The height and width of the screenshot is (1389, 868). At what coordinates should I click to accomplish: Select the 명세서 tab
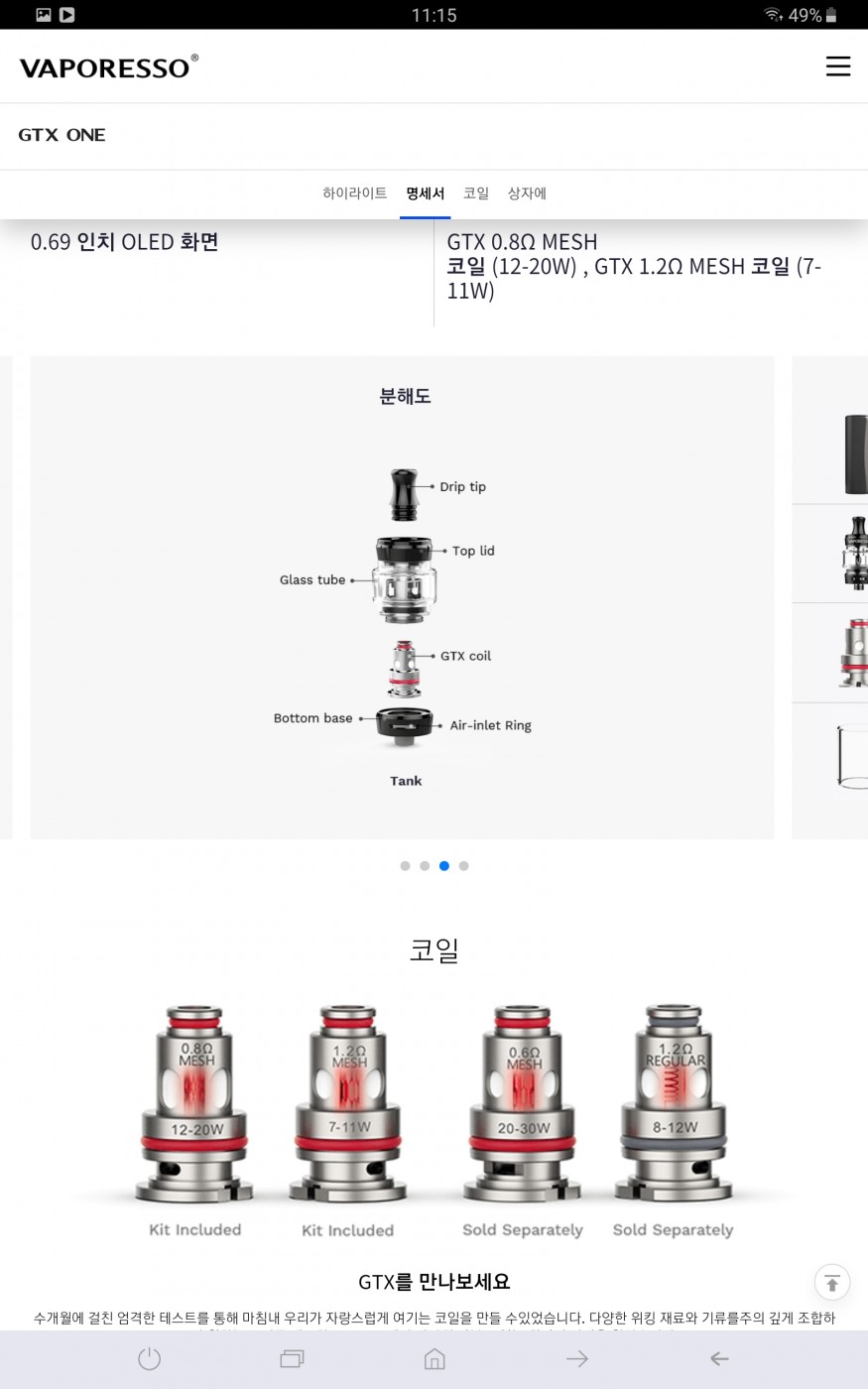click(x=425, y=193)
